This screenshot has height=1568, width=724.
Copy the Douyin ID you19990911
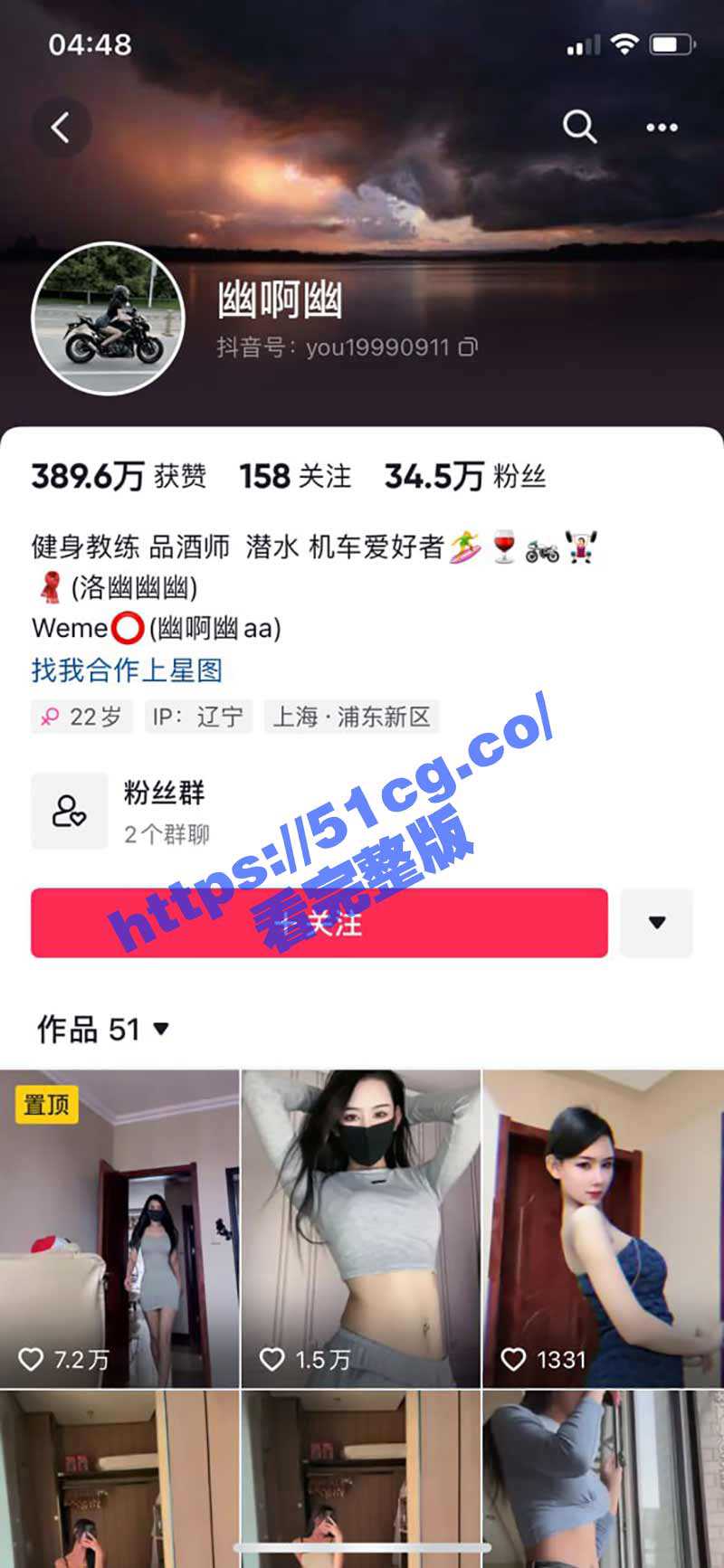point(468,347)
